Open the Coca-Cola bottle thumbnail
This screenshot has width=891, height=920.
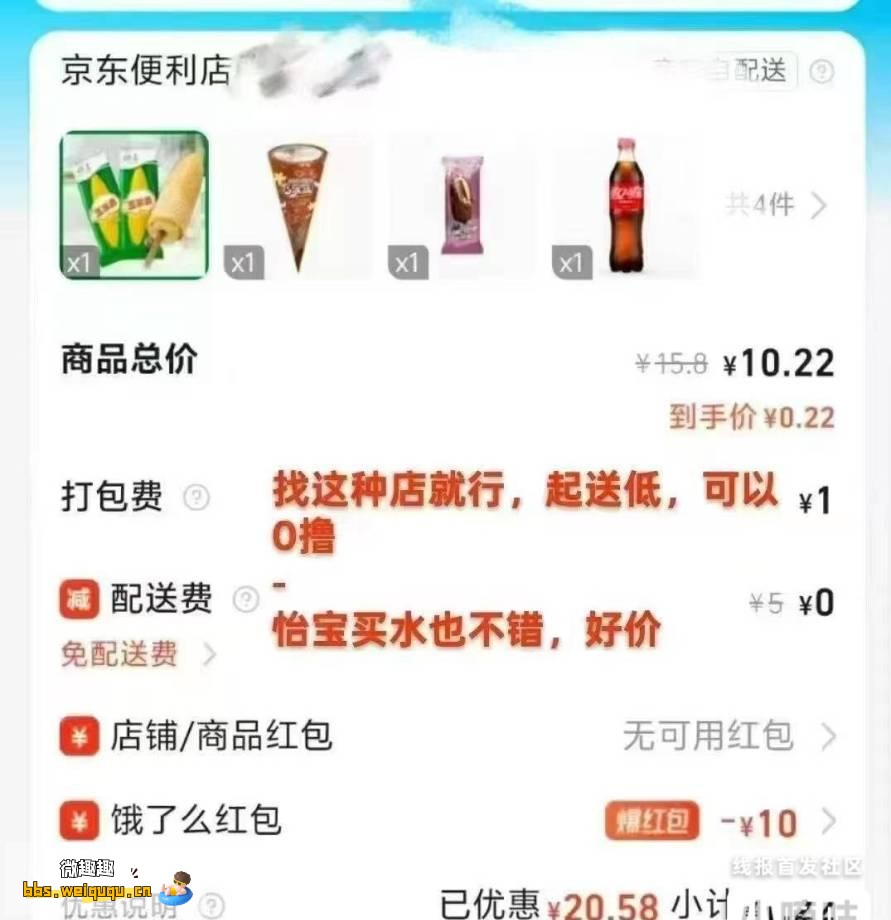click(x=625, y=207)
